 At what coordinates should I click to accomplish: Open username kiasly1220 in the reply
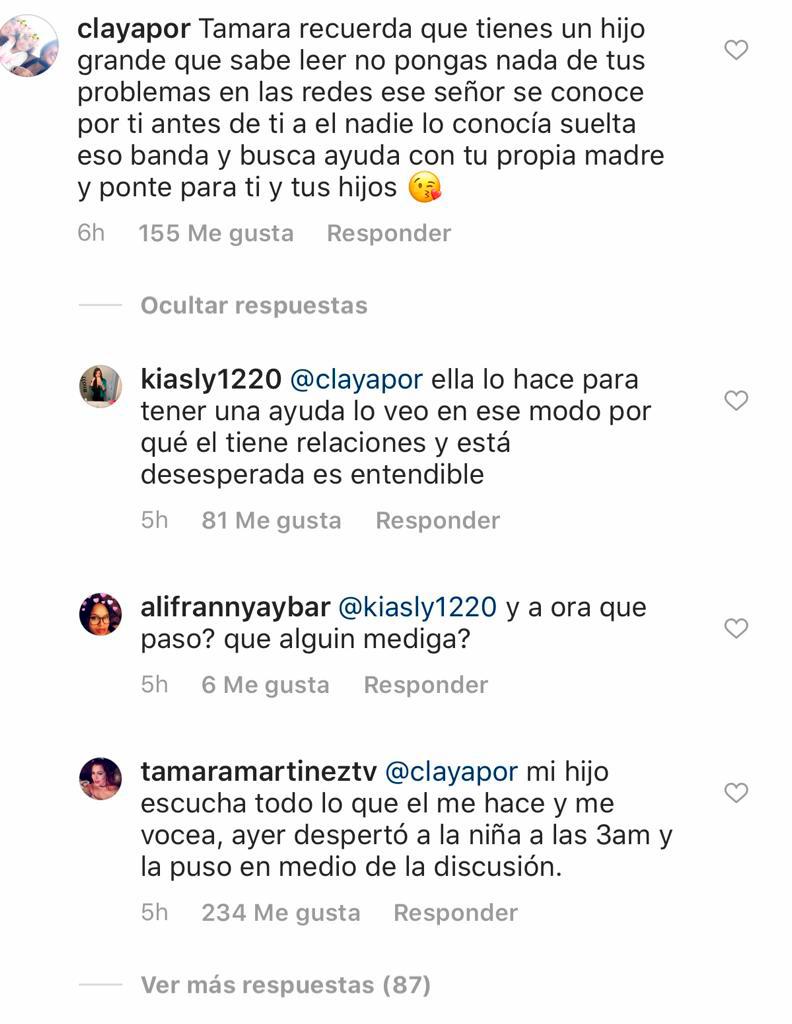pos(210,380)
